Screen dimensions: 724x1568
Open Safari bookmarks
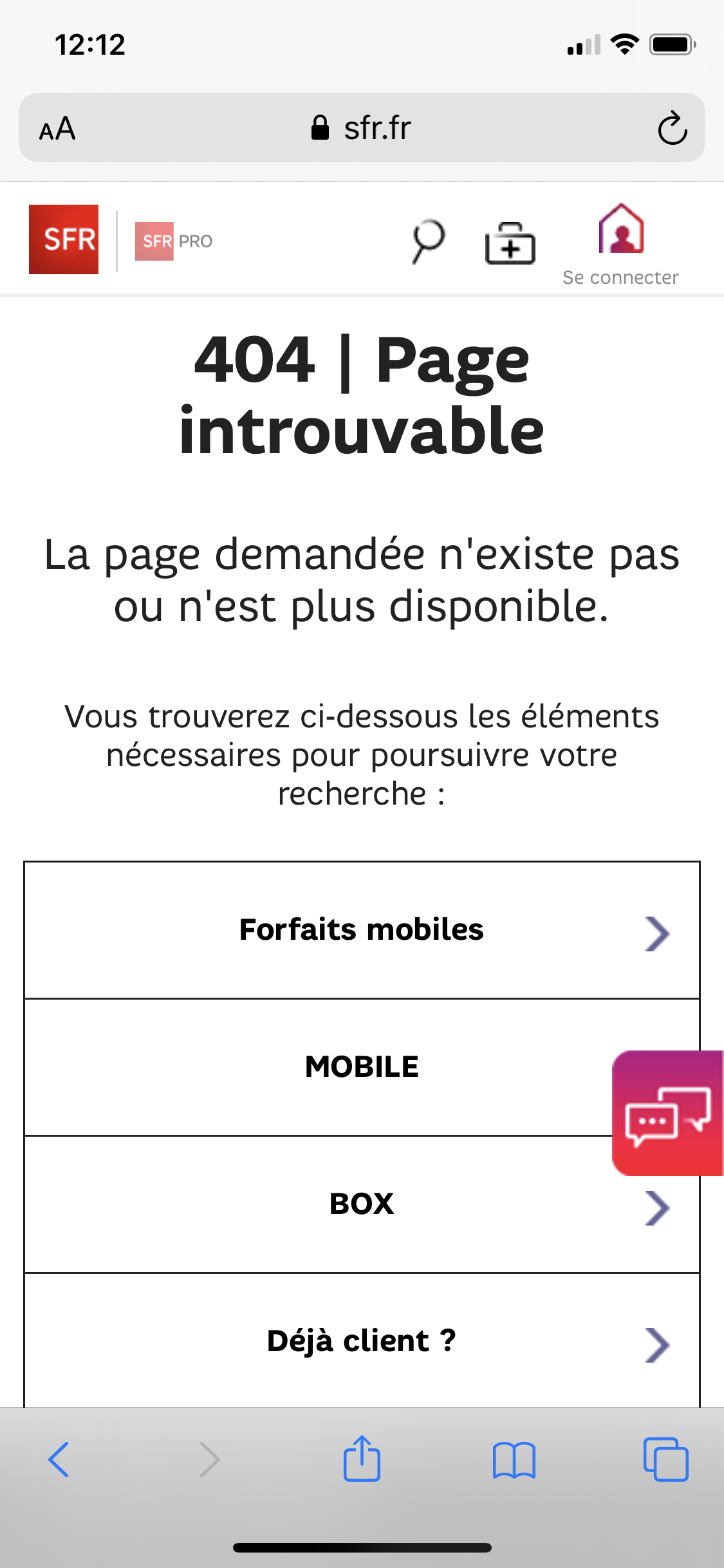pos(514,1459)
